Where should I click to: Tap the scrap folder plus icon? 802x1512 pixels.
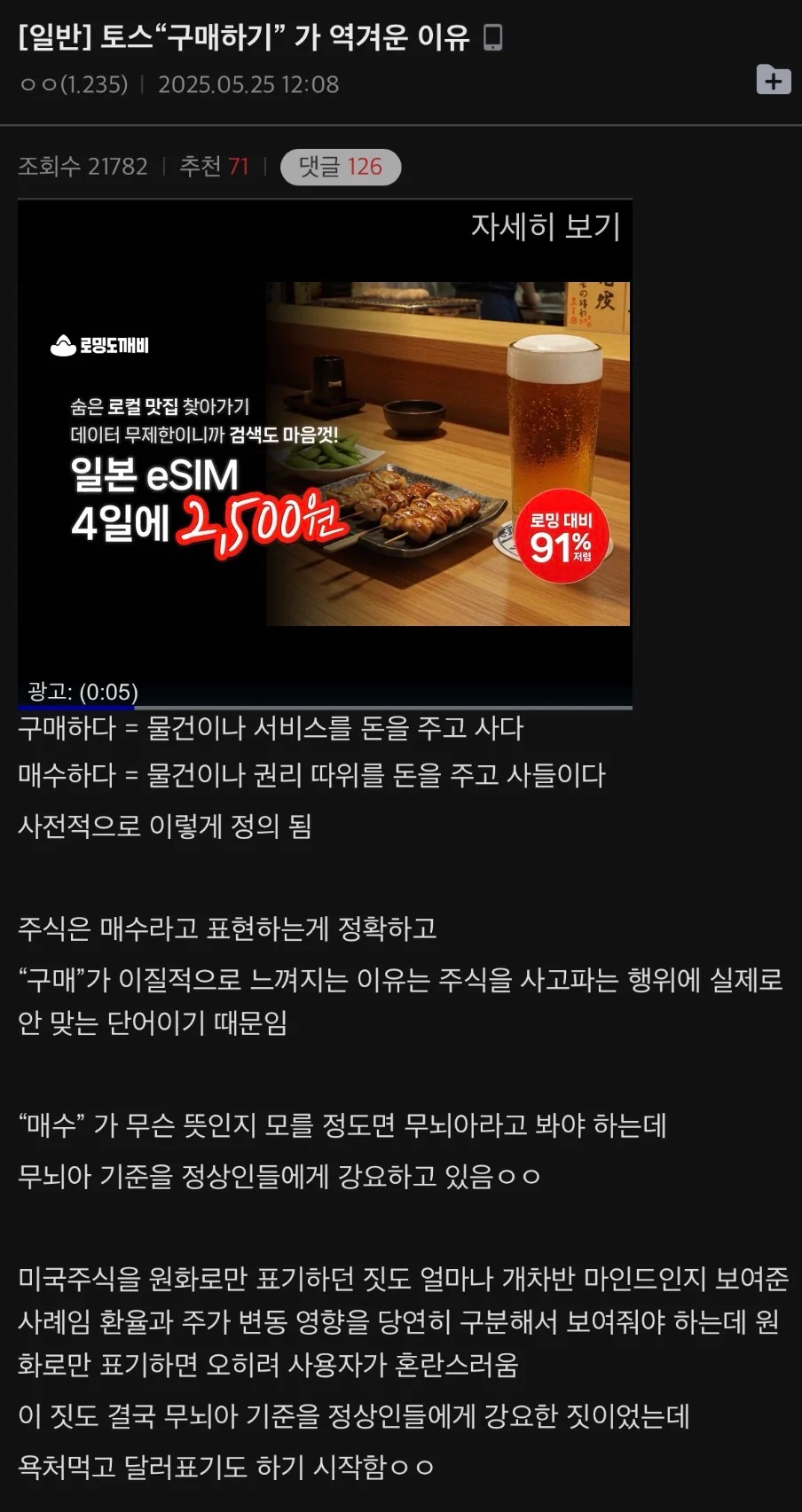pos(774,80)
